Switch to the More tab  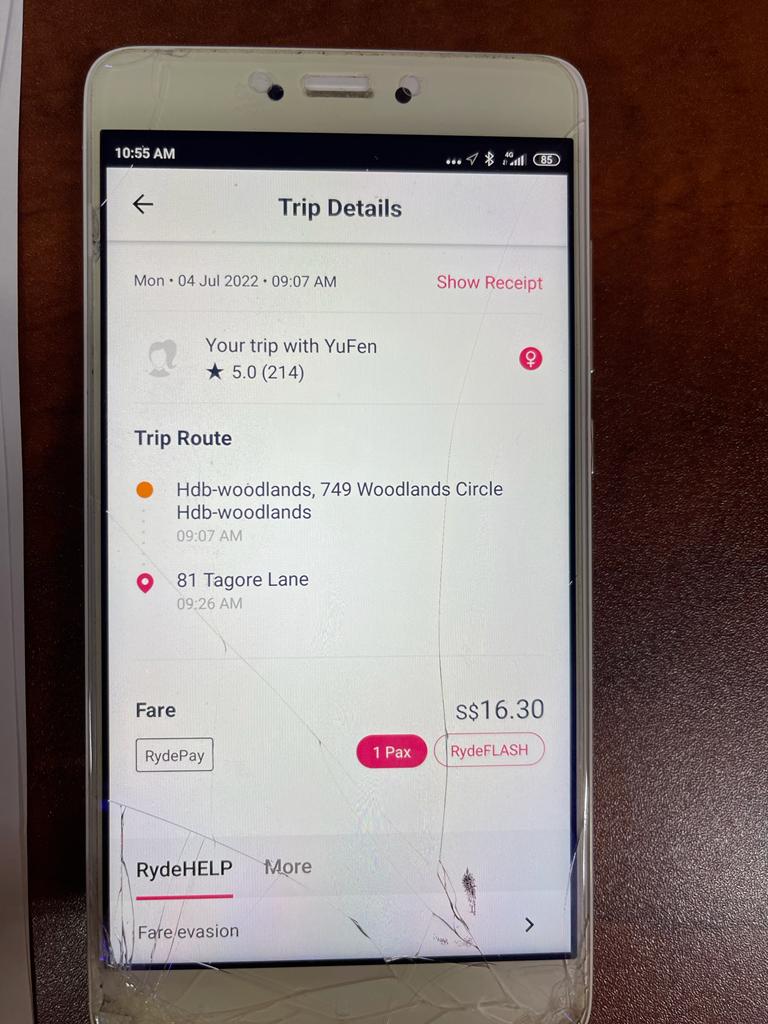(288, 867)
